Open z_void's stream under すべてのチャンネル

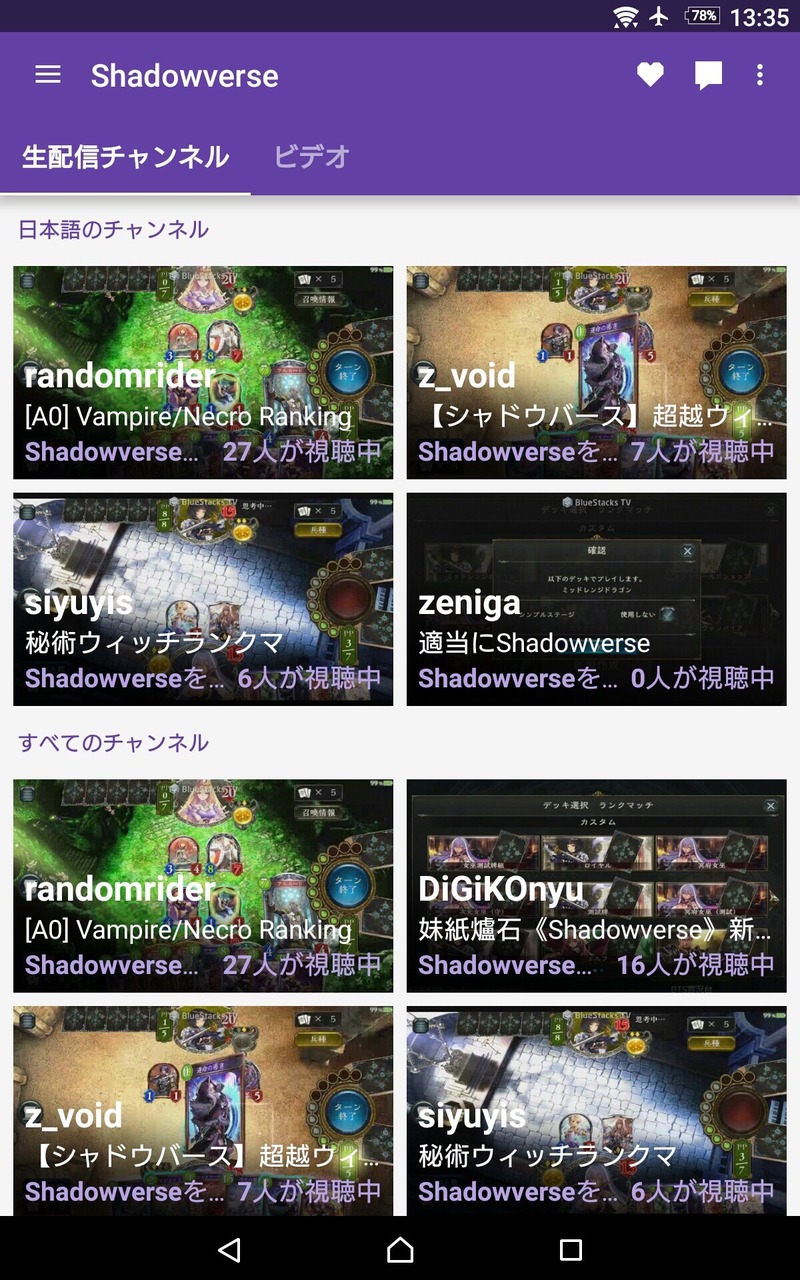pyautogui.click(x=203, y=1110)
